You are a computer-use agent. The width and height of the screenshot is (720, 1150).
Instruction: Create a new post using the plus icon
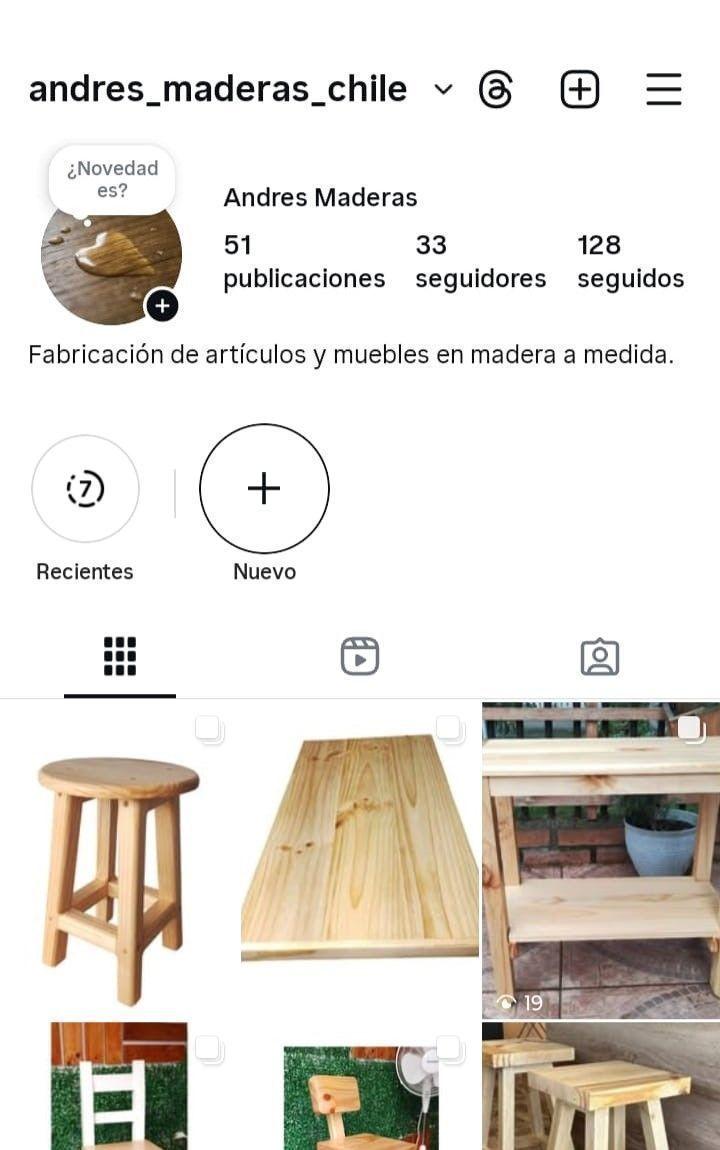580,88
